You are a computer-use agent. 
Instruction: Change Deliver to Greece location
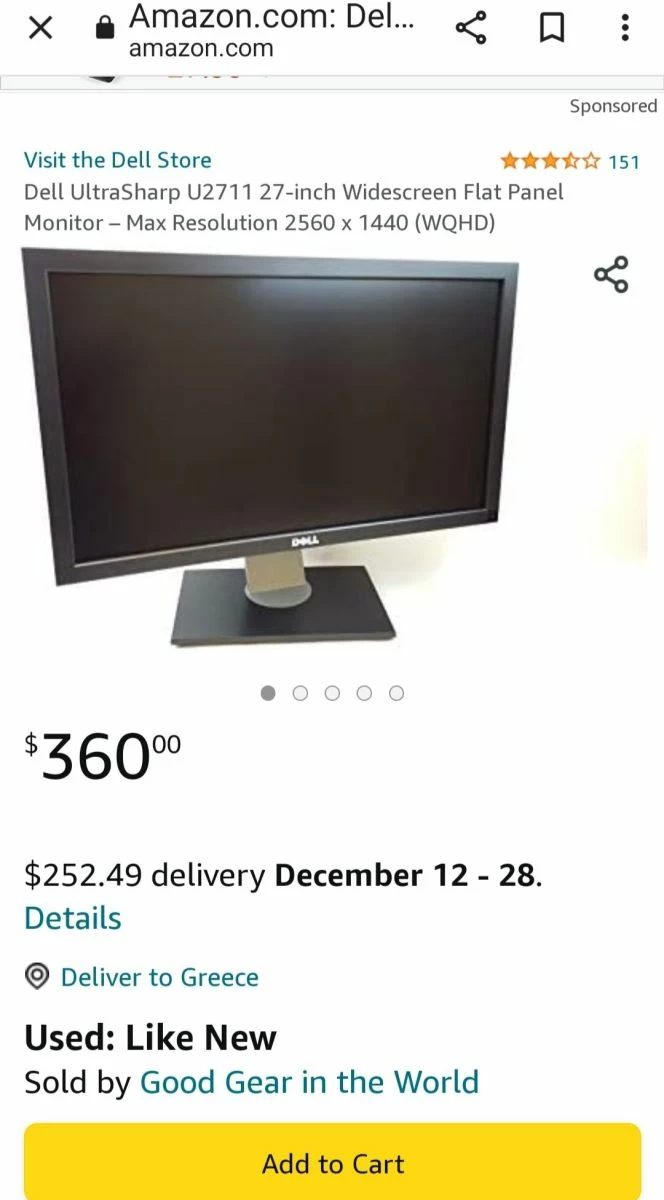(x=158, y=977)
